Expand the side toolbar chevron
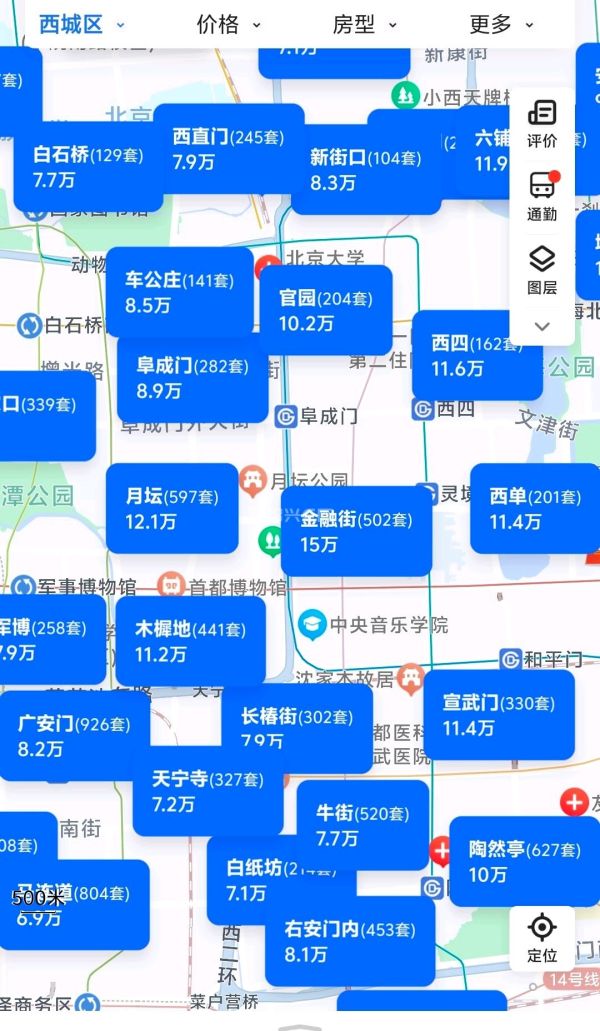 click(x=542, y=326)
